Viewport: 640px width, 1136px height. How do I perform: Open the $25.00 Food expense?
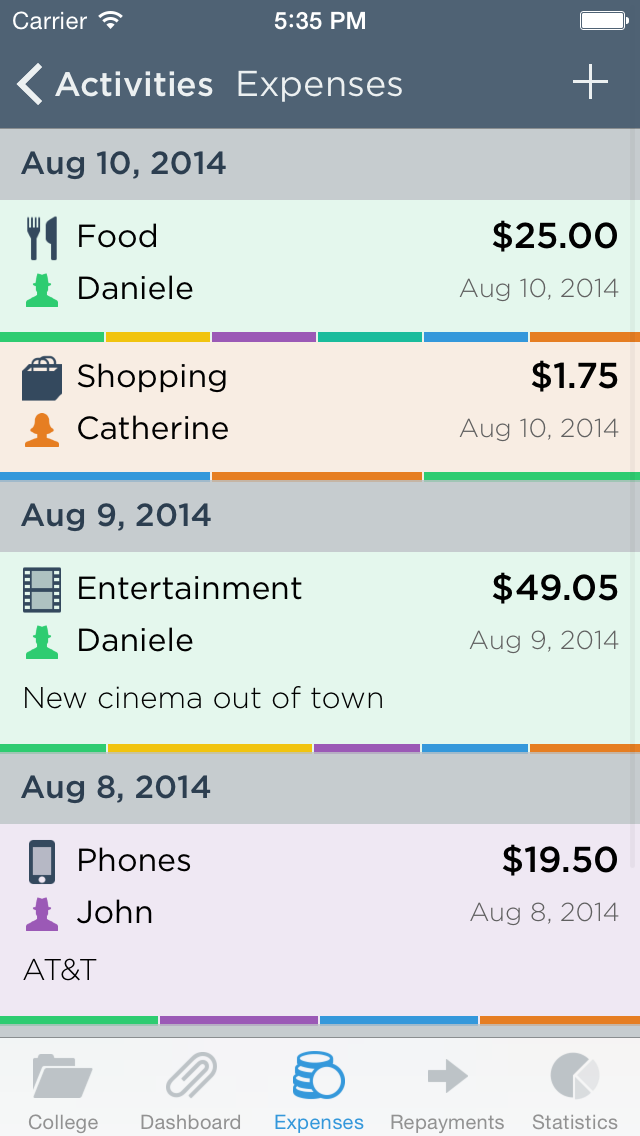(320, 264)
